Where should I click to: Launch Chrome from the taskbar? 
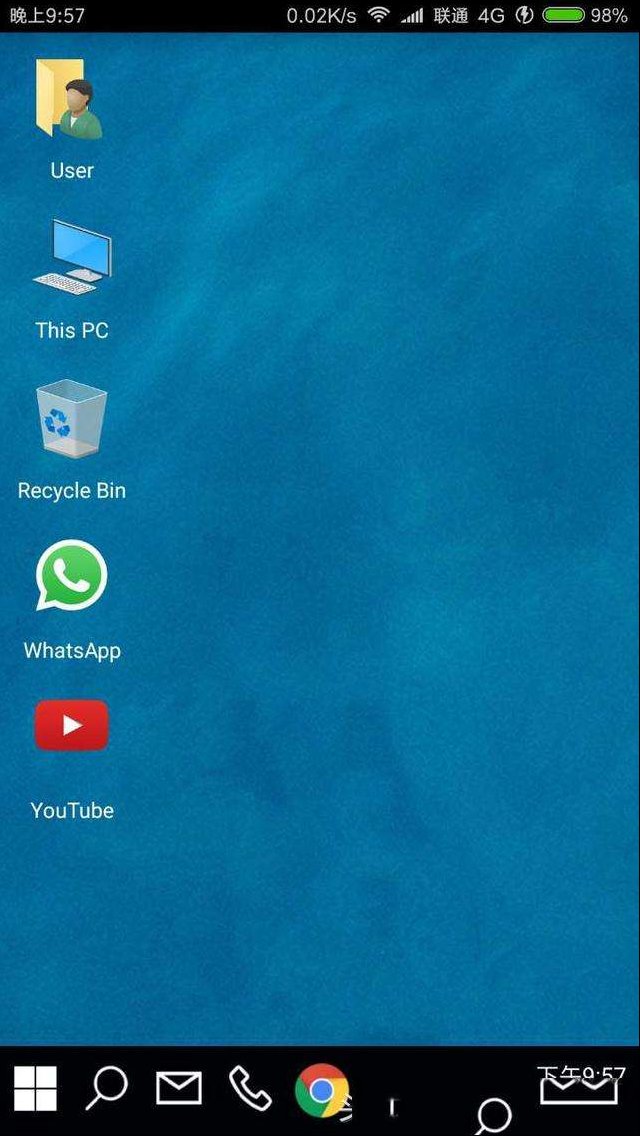coord(321,1090)
